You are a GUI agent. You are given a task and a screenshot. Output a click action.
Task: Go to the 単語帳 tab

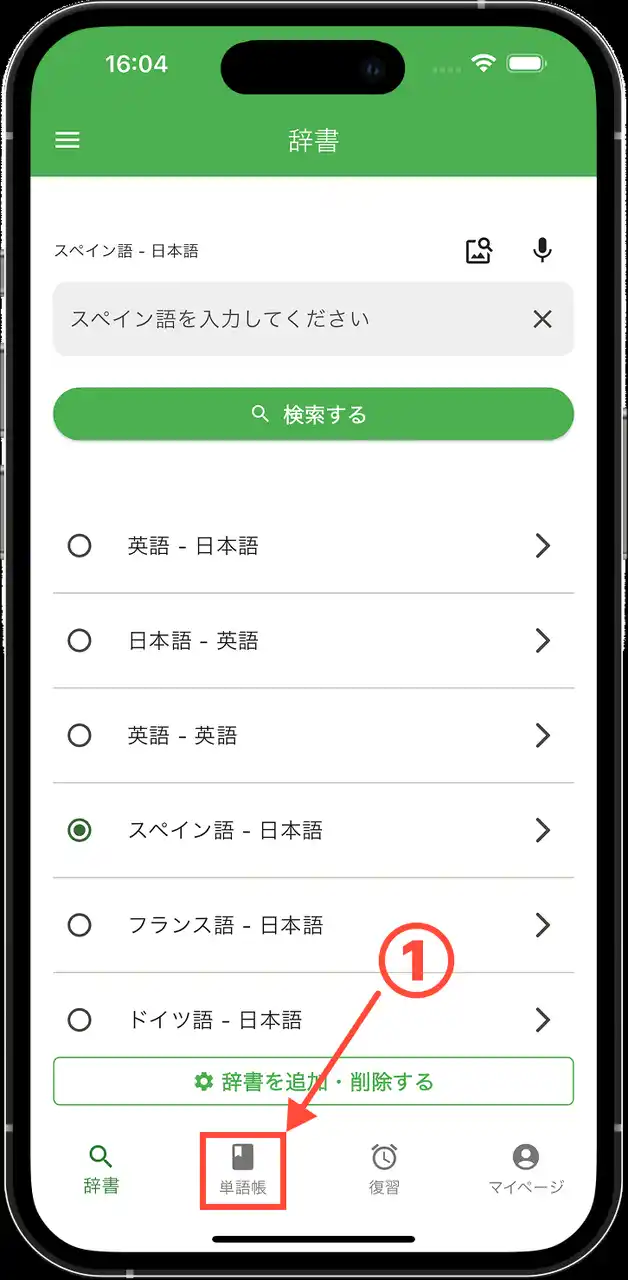coord(243,1169)
